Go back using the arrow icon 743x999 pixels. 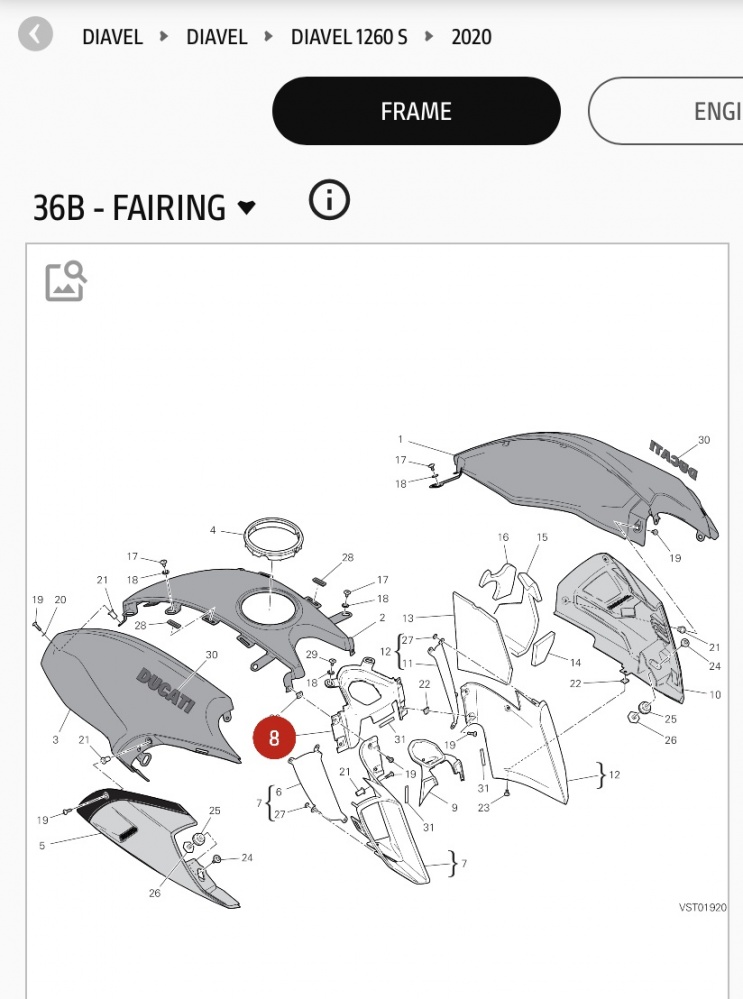[35, 36]
